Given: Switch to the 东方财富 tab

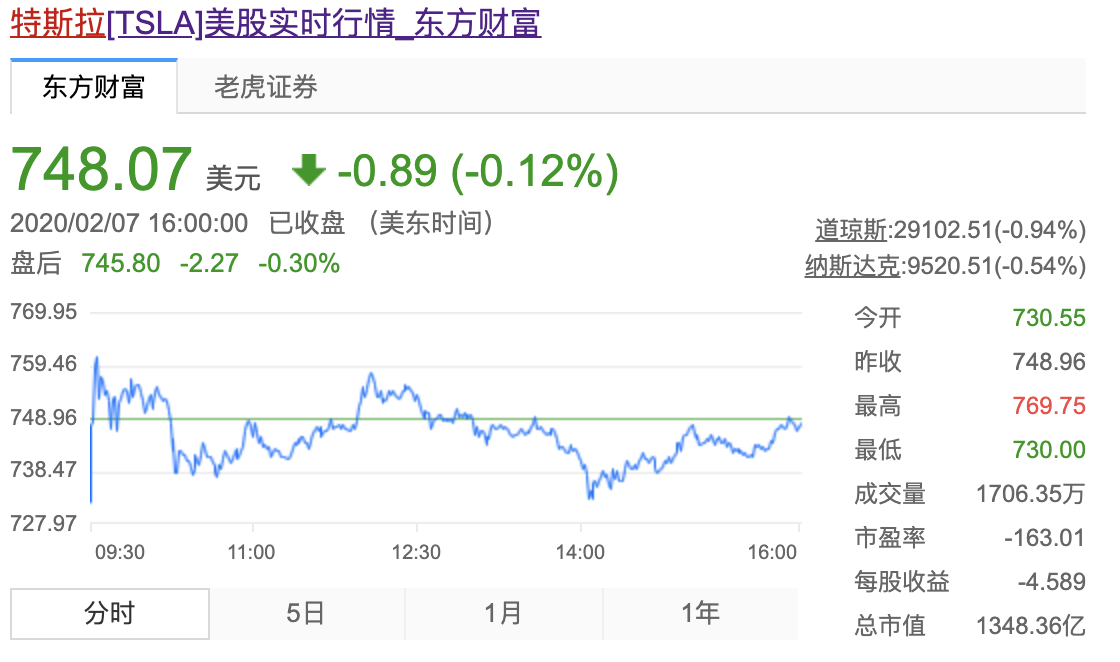Looking at the screenshot, I should (94, 87).
